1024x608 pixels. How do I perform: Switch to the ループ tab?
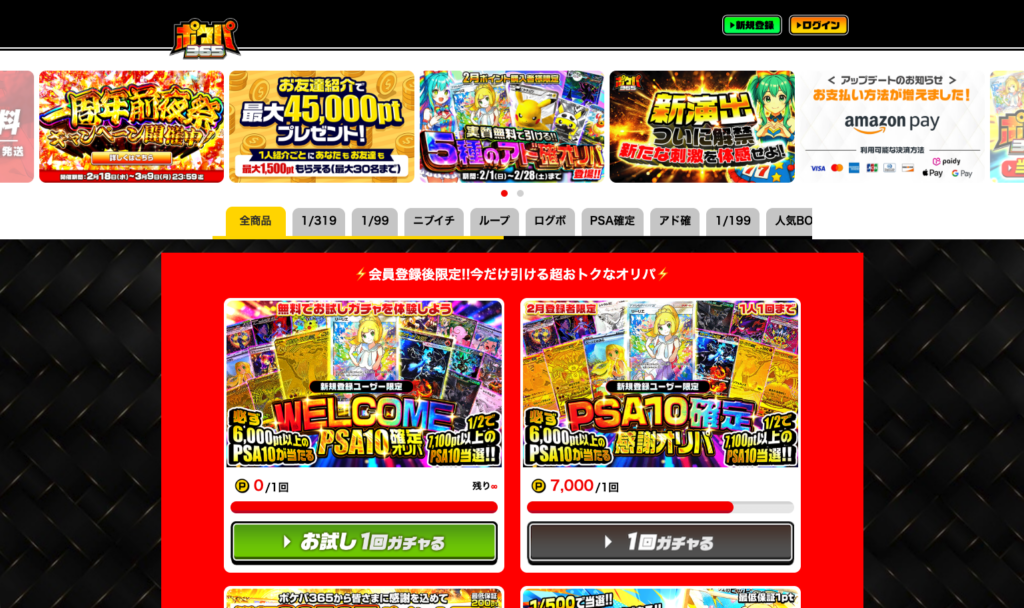[x=494, y=221]
